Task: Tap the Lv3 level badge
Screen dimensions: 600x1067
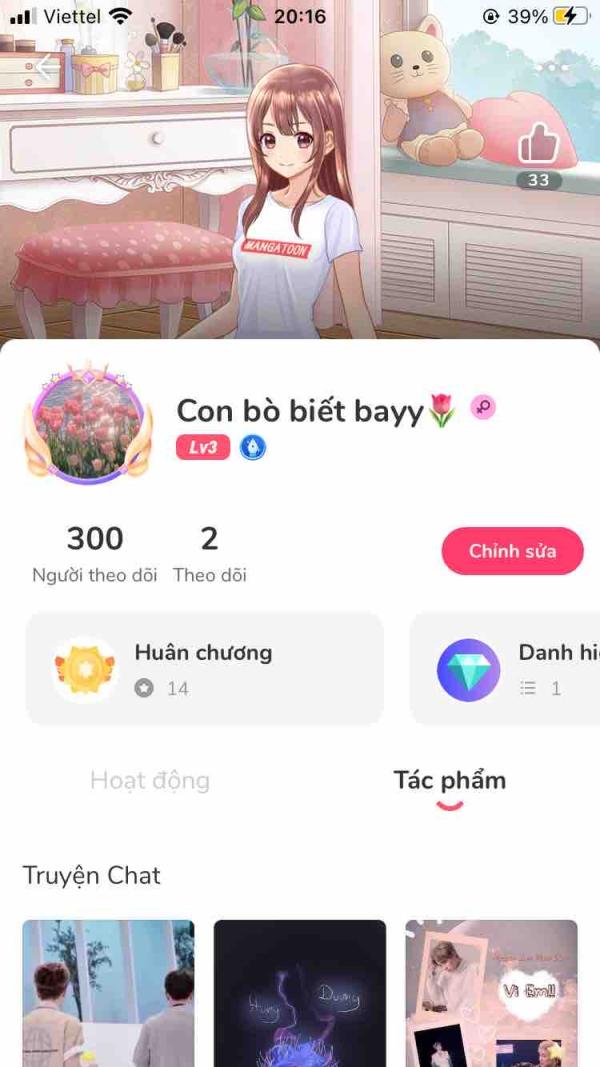Action: click(x=203, y=447)
